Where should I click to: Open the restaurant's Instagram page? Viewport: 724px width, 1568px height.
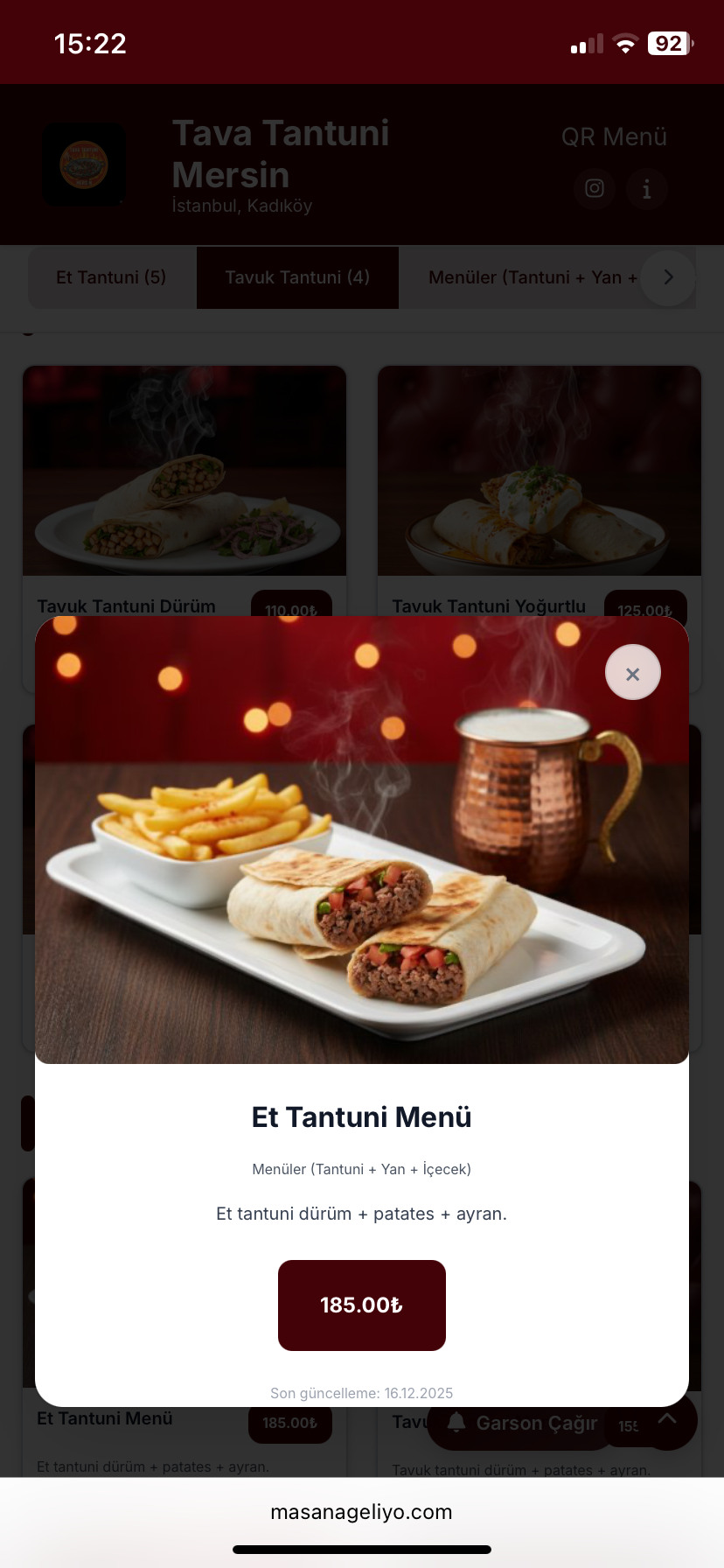pyautogui.click(x=595, y=189)
